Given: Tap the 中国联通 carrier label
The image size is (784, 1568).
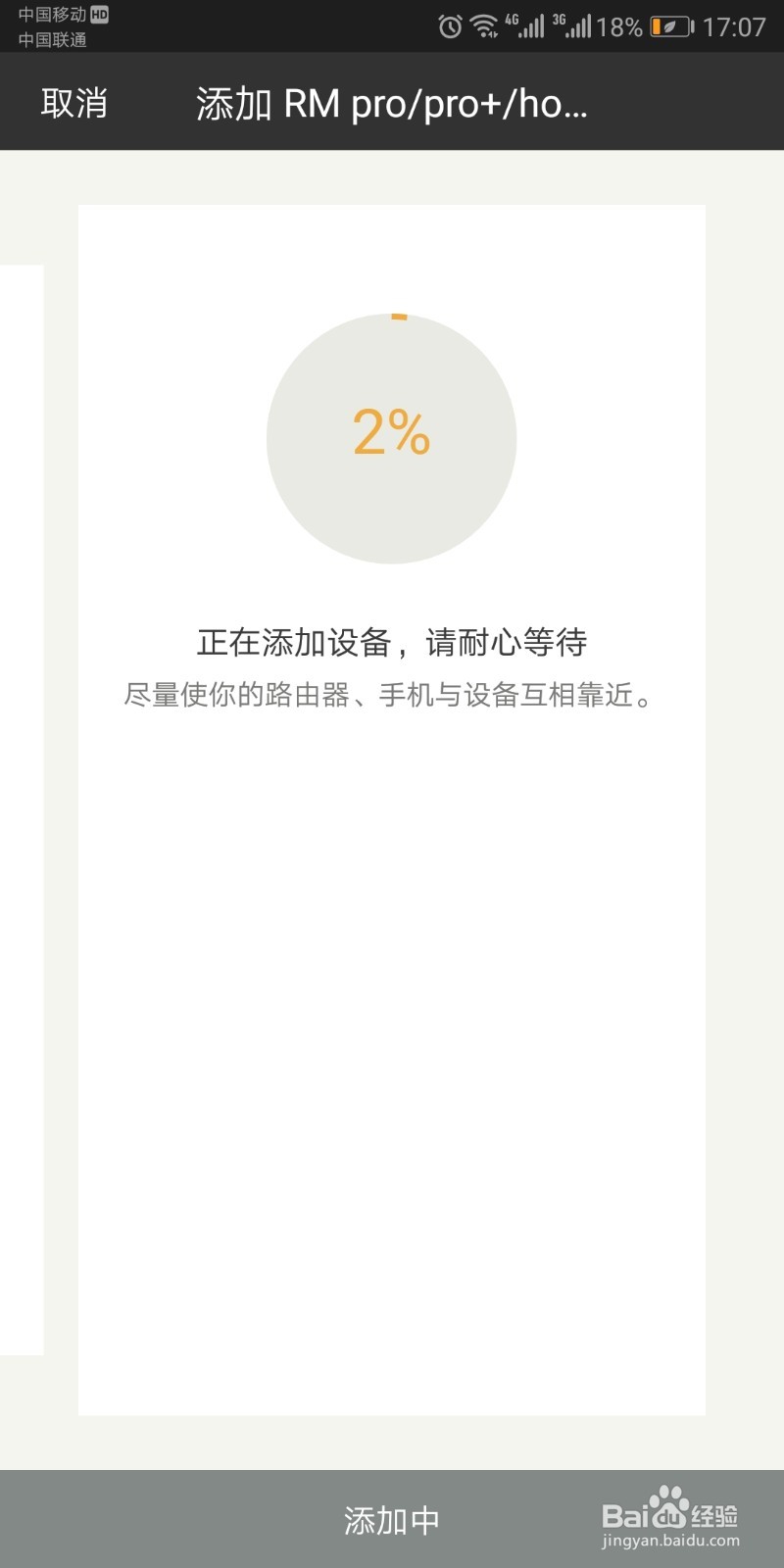Looking at the screenshot, I should tap(51, 41).
